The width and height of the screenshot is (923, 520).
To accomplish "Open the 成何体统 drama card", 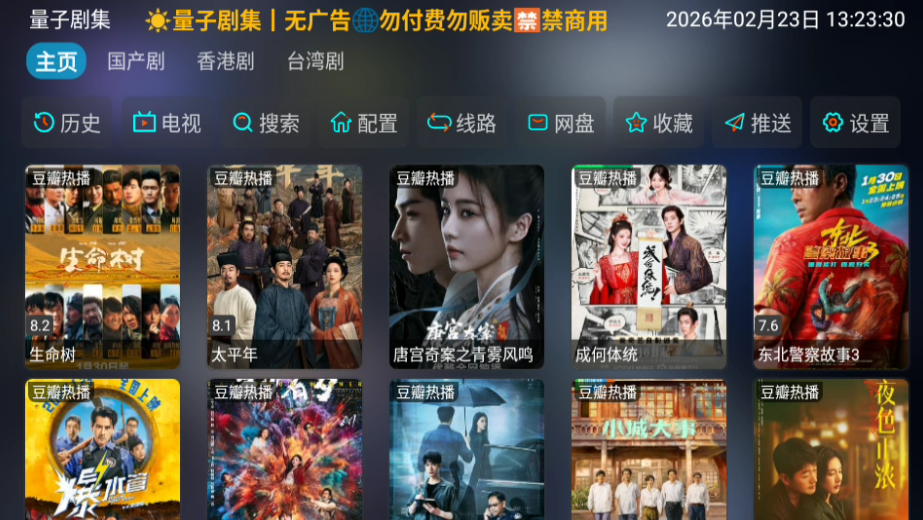I will 648,265.
